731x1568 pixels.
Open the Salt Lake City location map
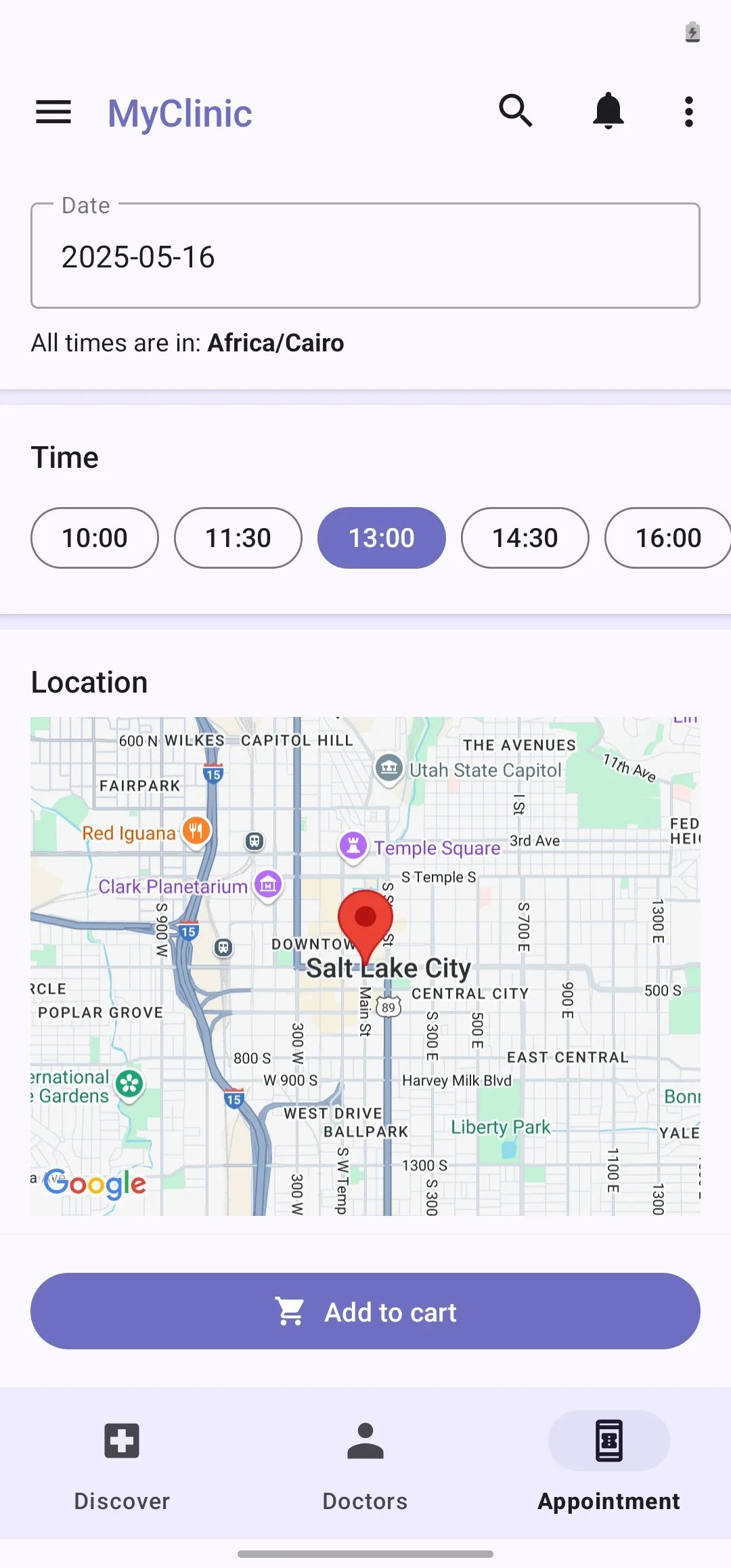click(365, 965)
